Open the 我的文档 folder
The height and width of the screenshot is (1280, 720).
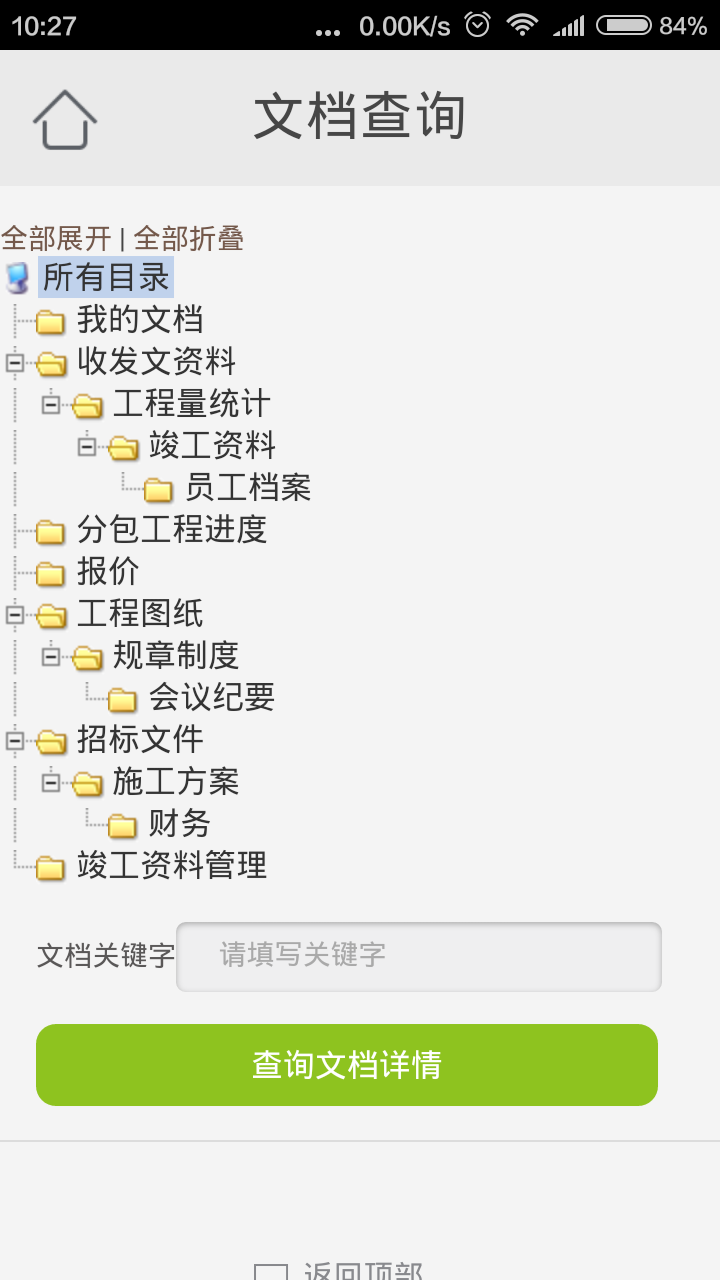click(x=139, y=320)
